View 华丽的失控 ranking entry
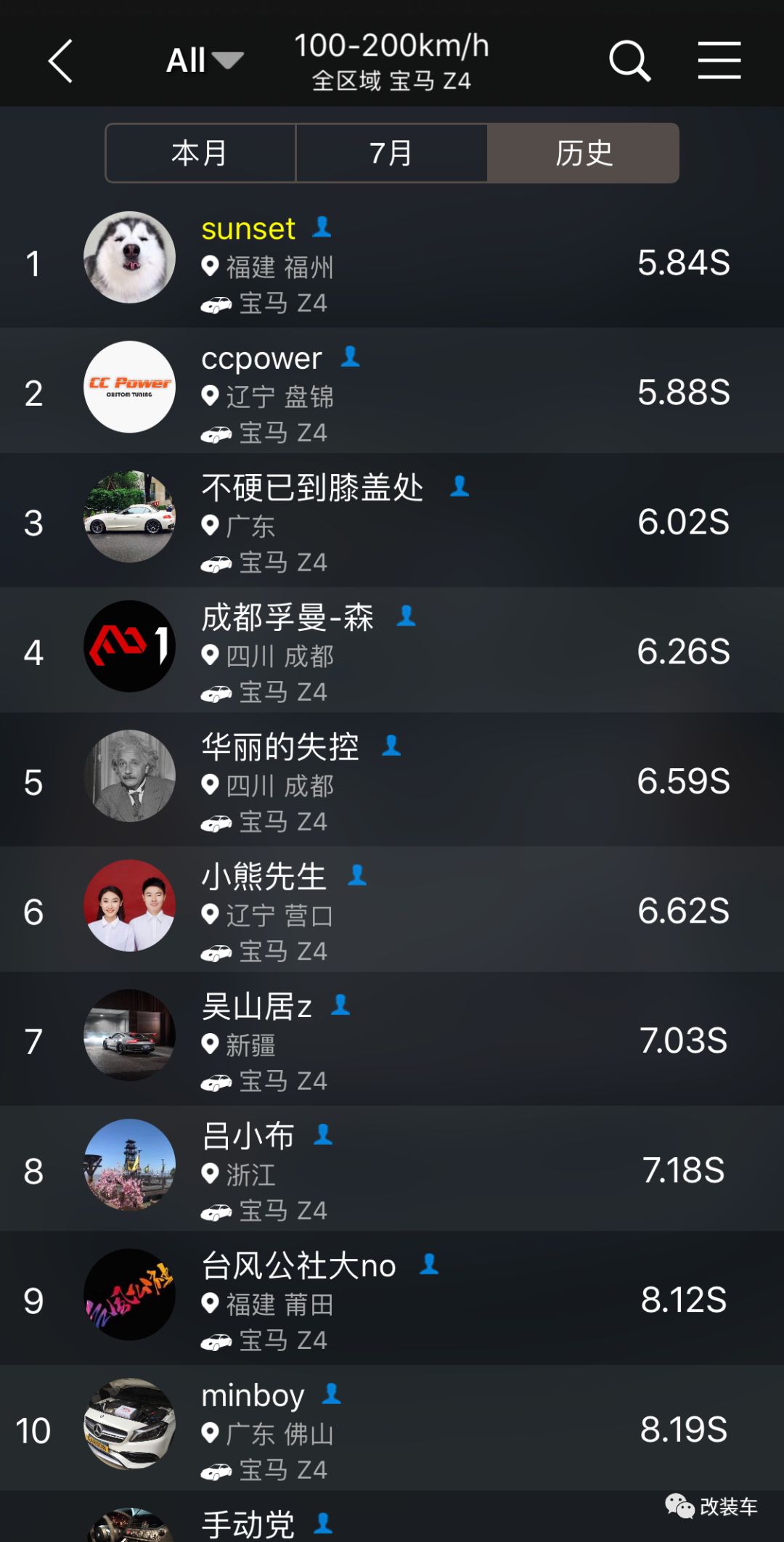The image size is (784, 1542). tap(392, 782)
